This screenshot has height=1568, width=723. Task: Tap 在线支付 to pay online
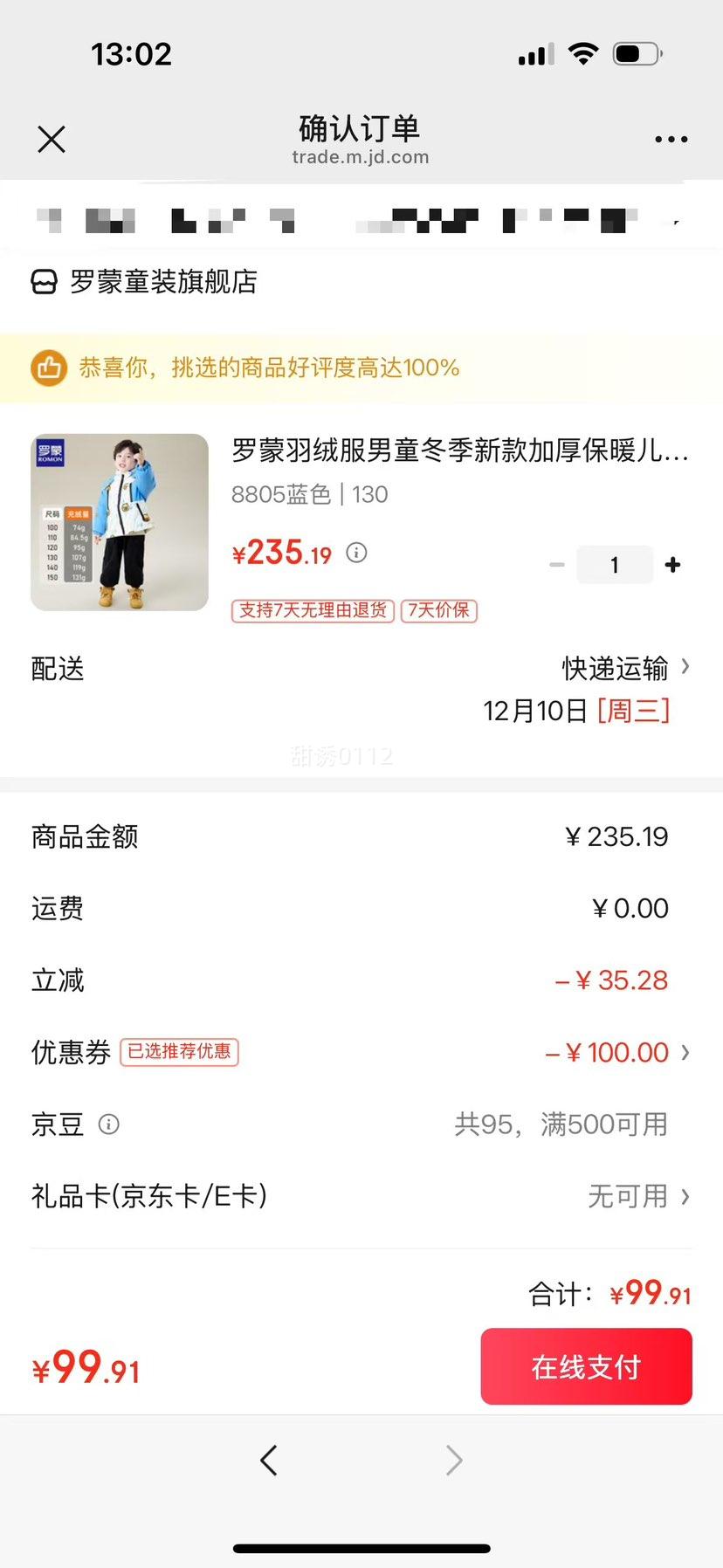click(587, 1366)
